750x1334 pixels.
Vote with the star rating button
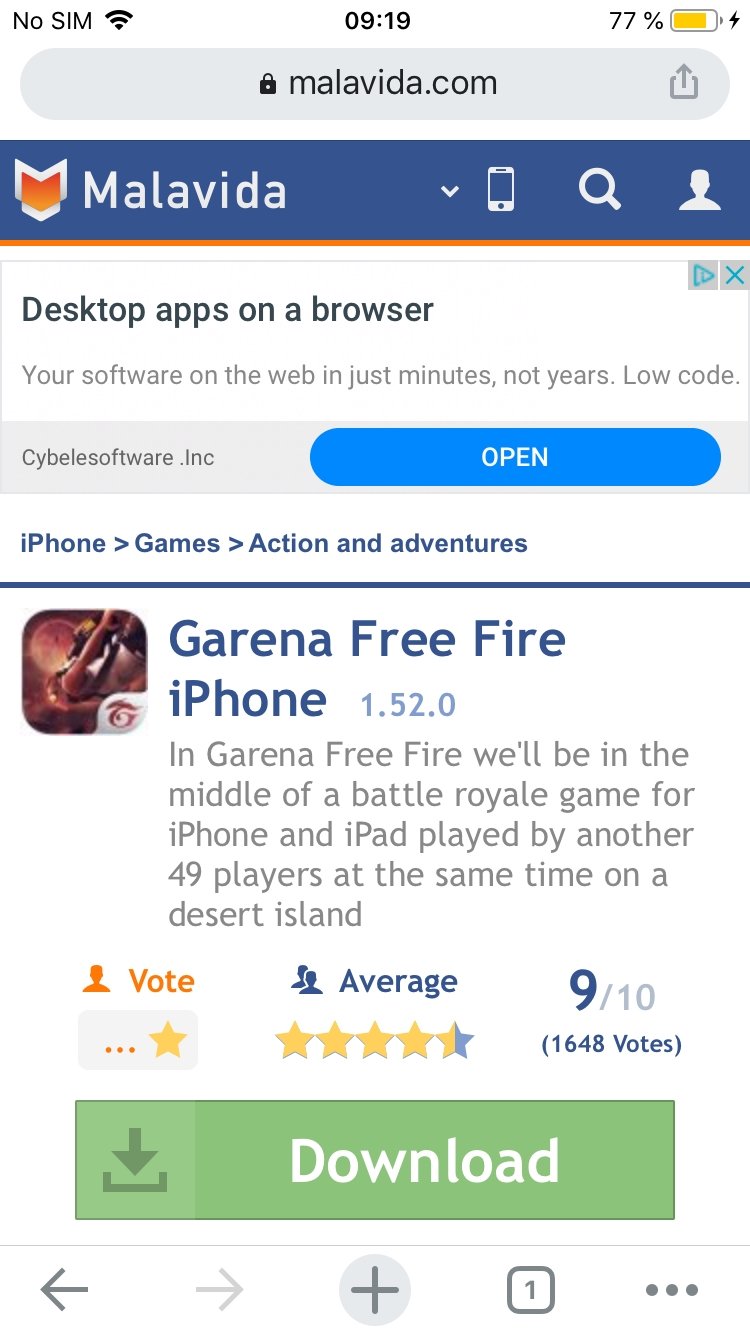[138, 1040]
